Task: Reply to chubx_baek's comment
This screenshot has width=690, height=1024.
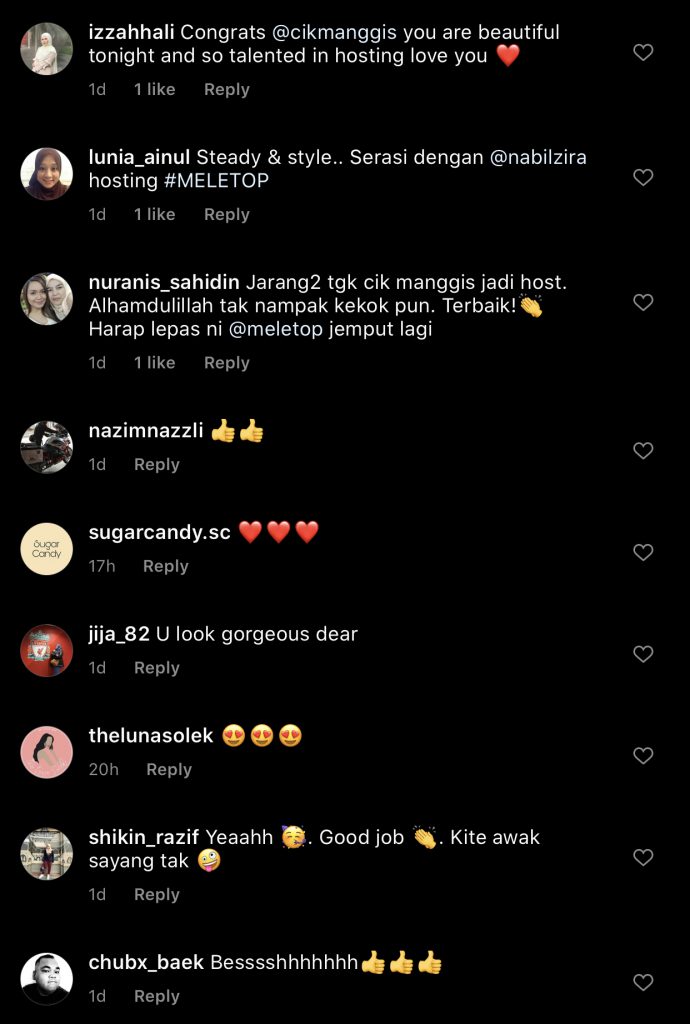Action: [156, 996]
